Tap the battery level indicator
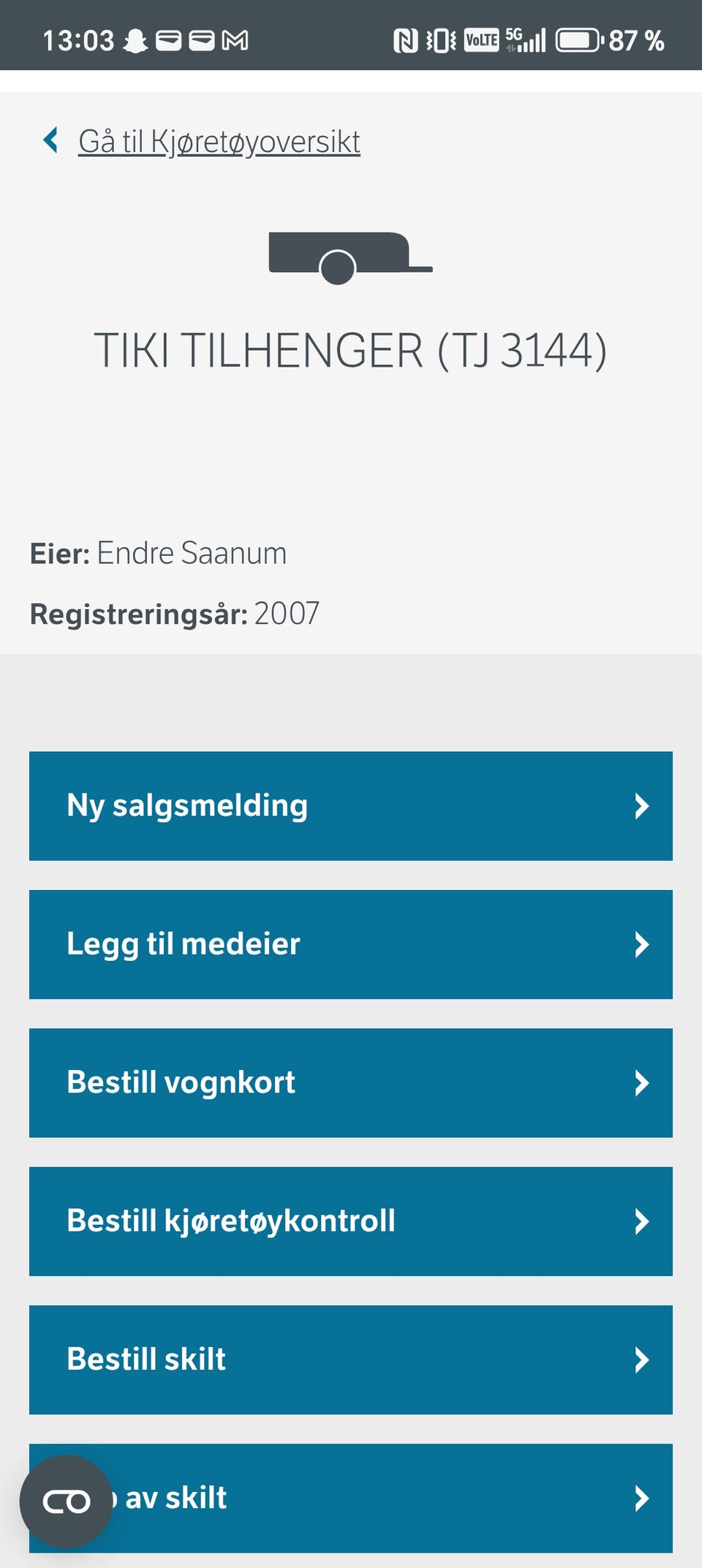The width and height of the screenshot is (702, 1568). [x=580, y=40]
